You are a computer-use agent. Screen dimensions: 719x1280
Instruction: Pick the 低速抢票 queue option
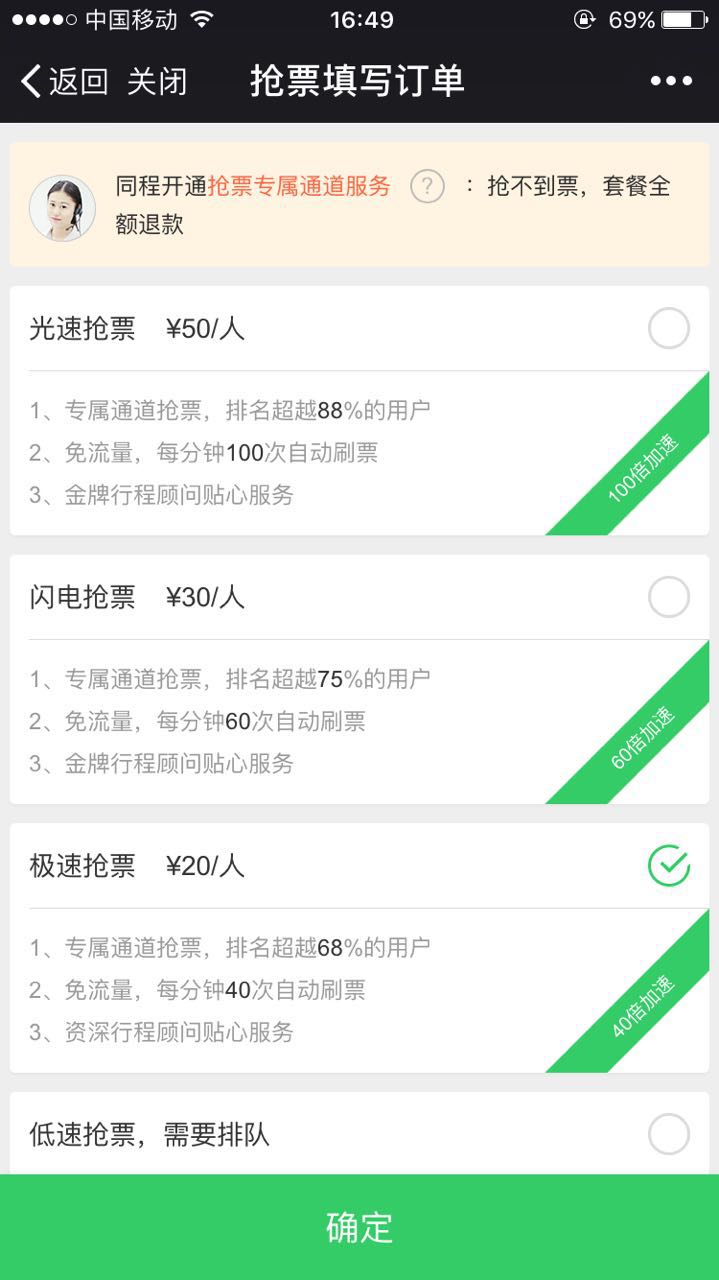click(x=668, y=1134)
